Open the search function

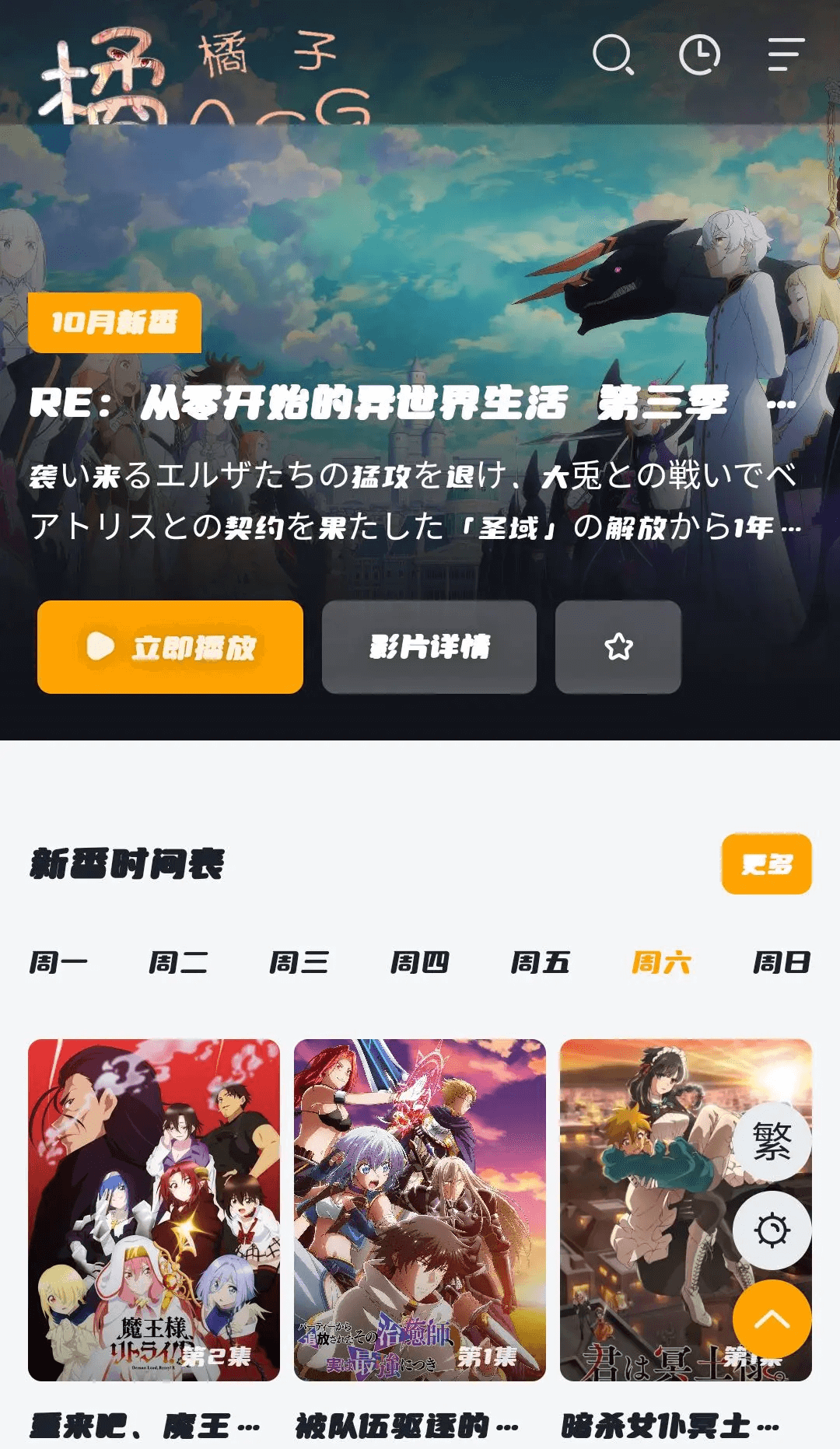(x=614, y=53)
